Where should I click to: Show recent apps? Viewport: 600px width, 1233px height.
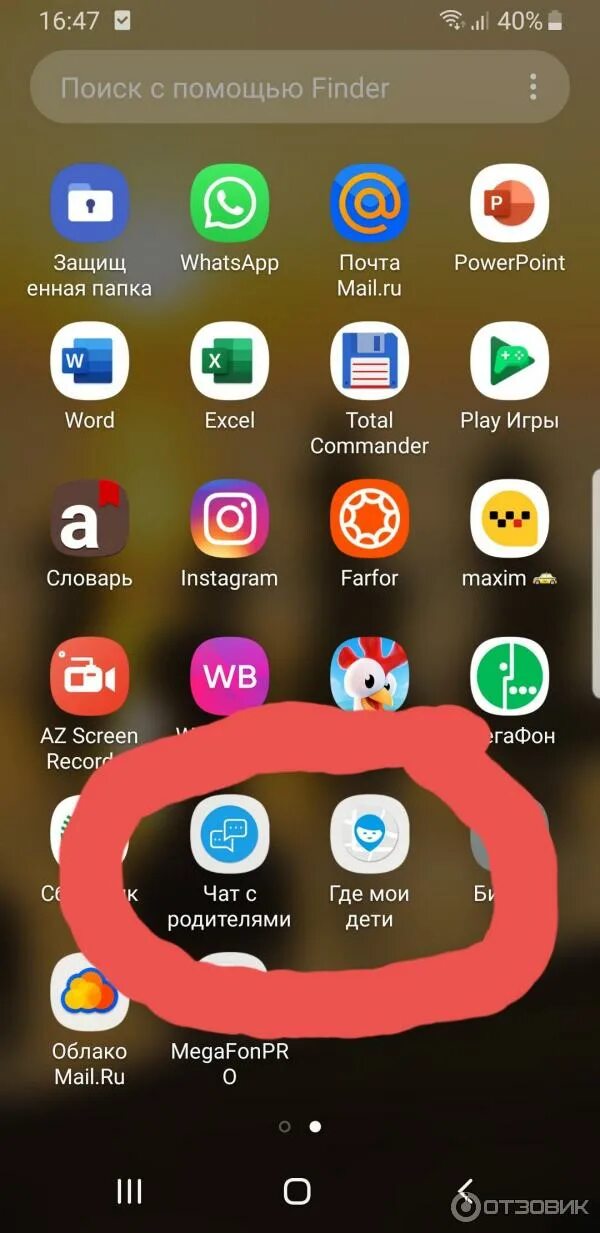[x=129, y=1190]
